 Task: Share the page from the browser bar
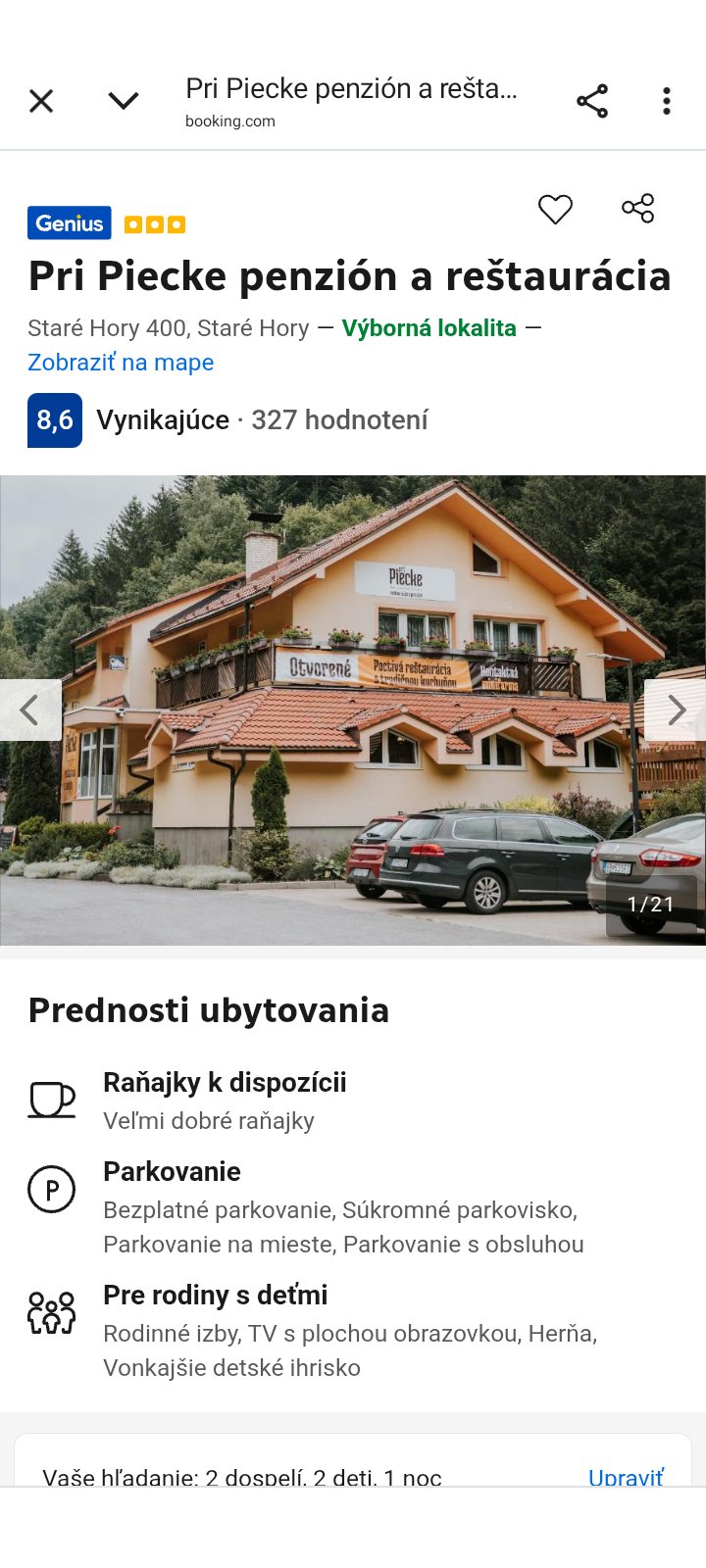click(x=592, y=101)
